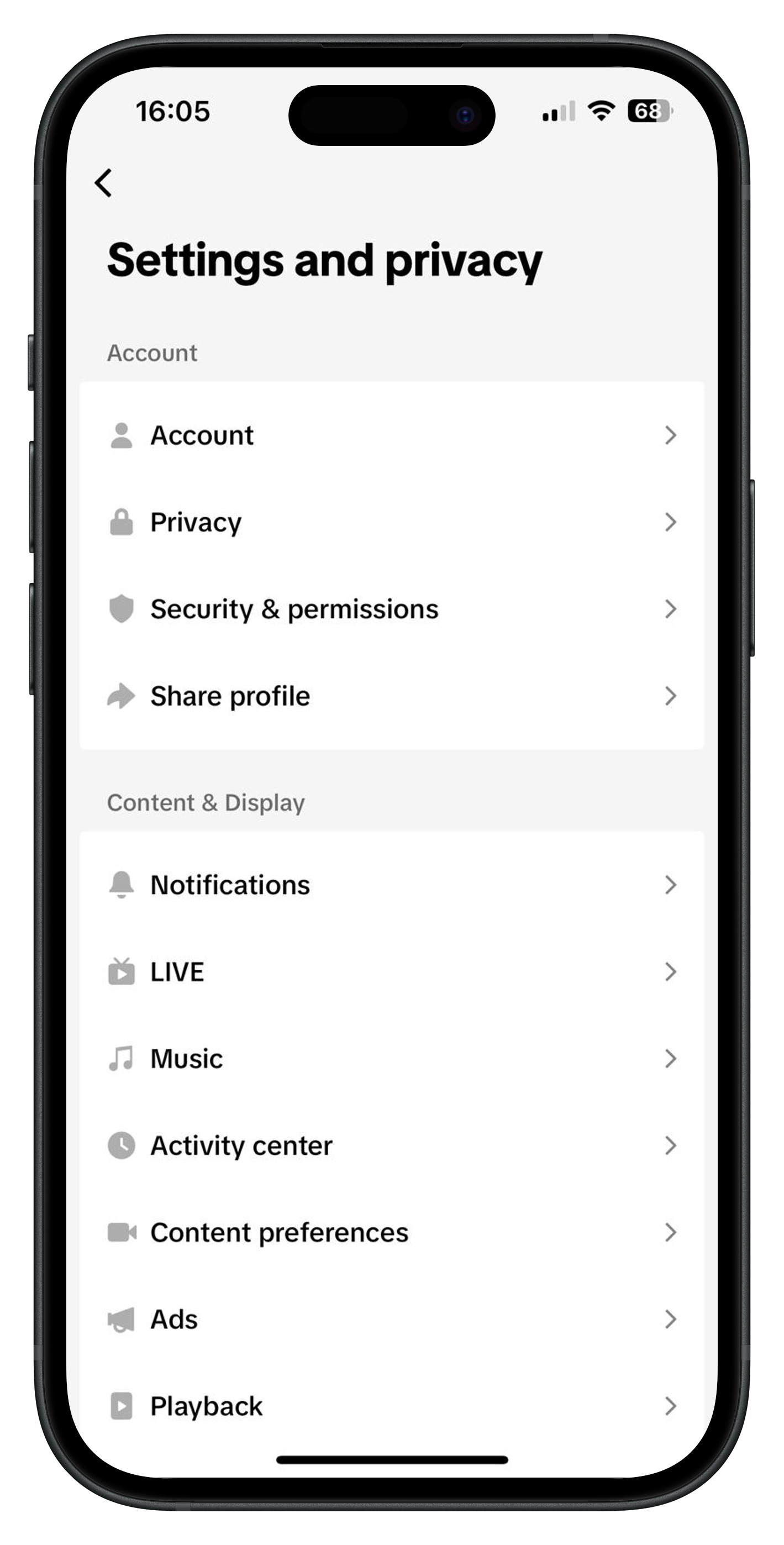Image resolution: width=784 pixels, height=1545 pixels.
Task: Open Activity center
Action: 391,1146
